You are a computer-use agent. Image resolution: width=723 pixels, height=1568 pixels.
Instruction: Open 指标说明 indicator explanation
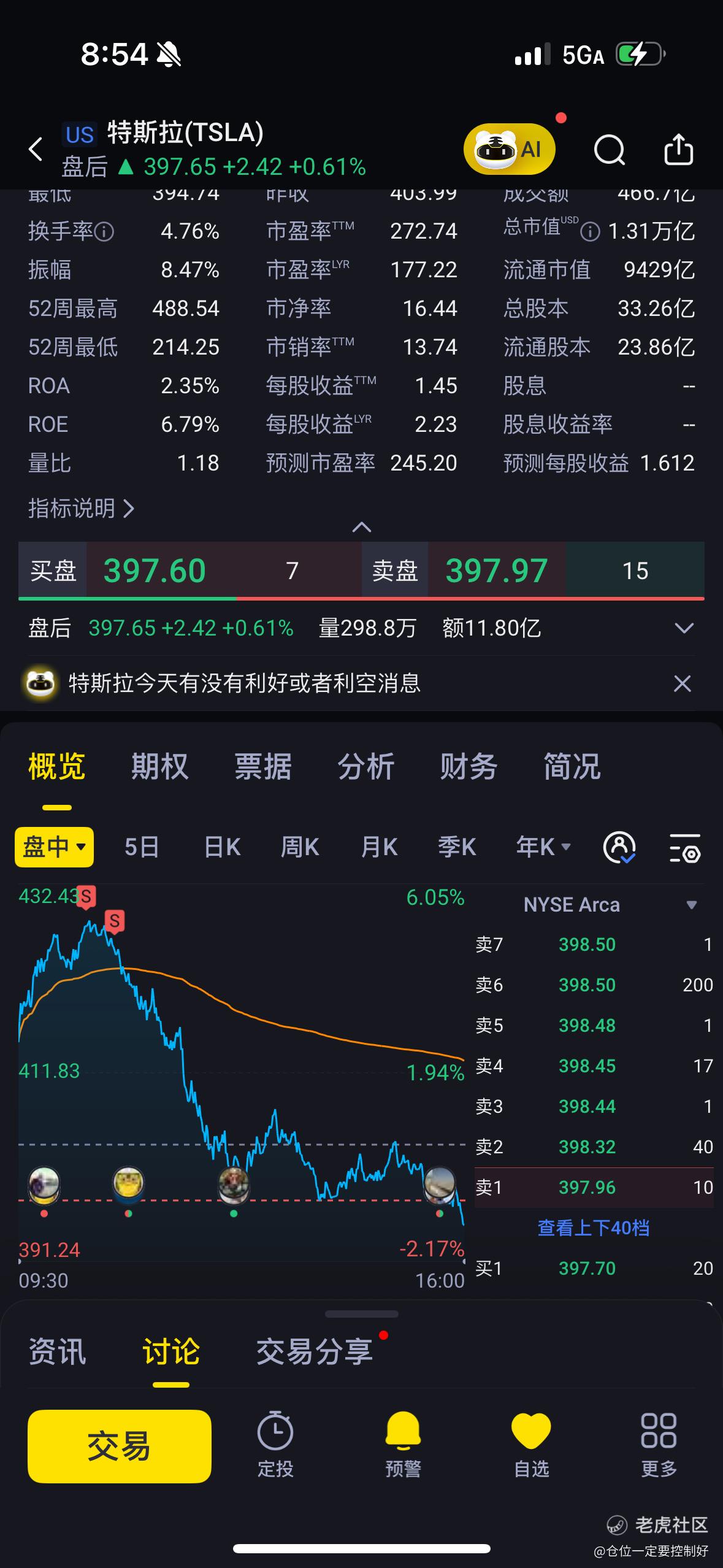[x=81, y=508]
